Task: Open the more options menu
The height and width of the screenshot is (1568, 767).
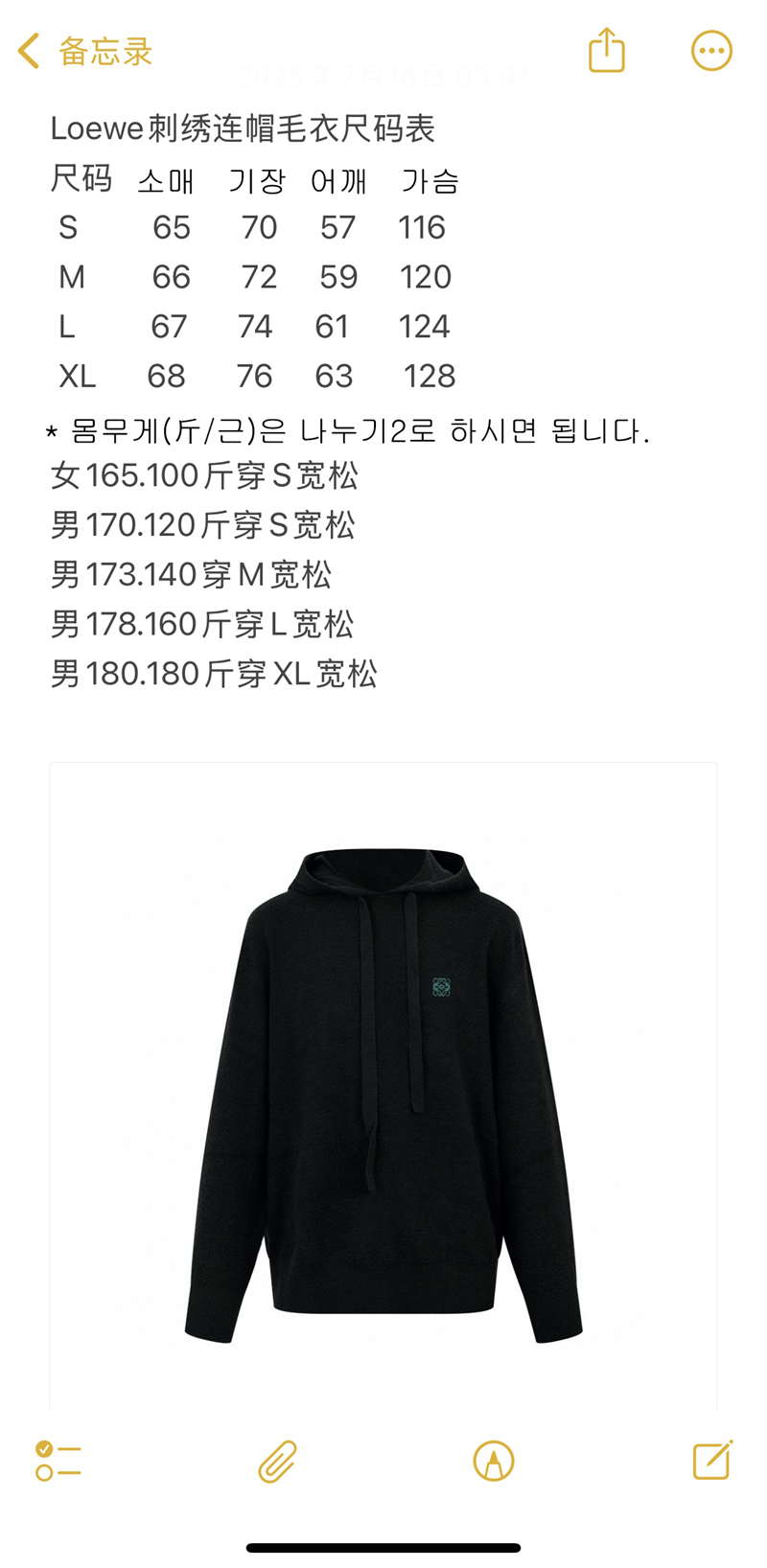Action: point(711,51)
